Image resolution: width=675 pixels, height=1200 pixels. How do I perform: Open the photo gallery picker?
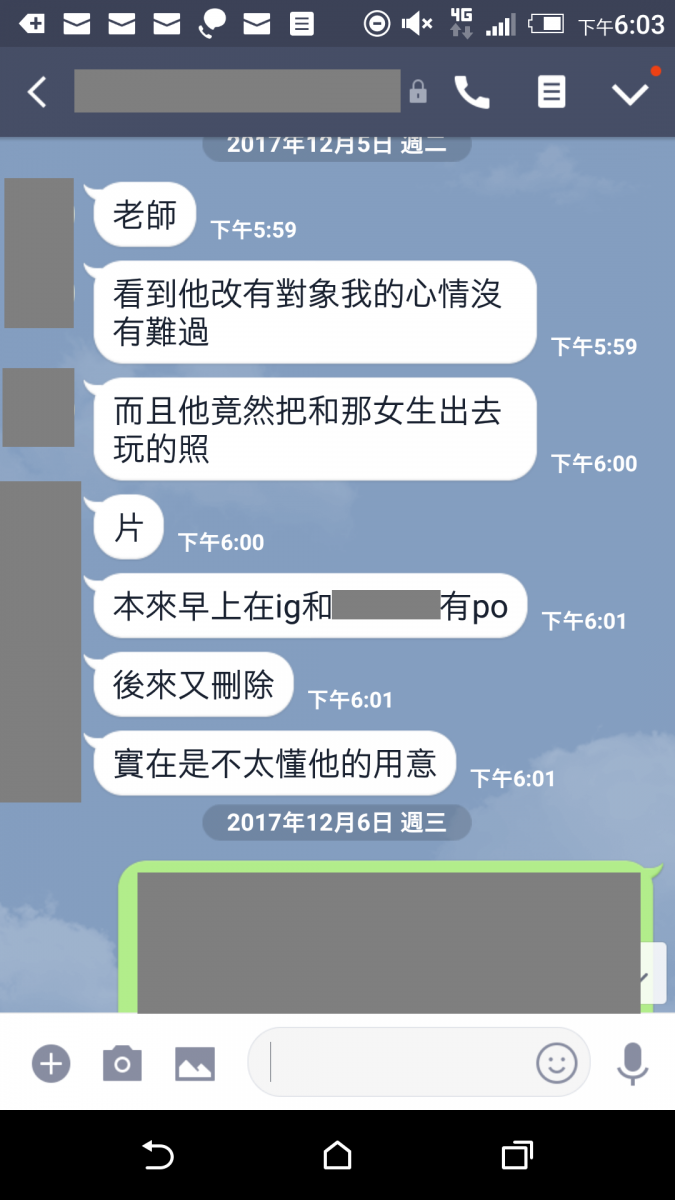pos(195,1063)
